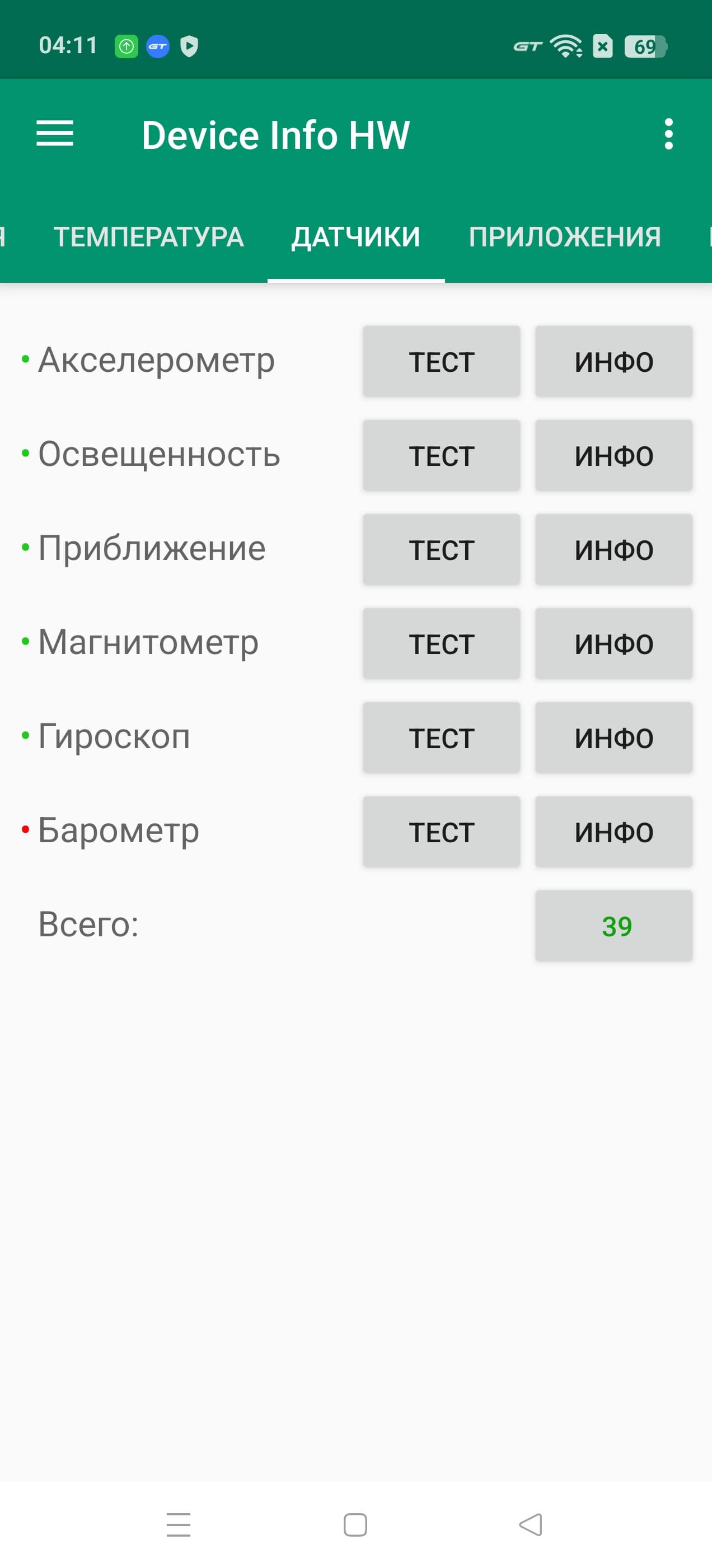This screenshot has width=712, height=1568.
Task: Check ИНФО for Магнитометр
Action: [x=613, y=644]
